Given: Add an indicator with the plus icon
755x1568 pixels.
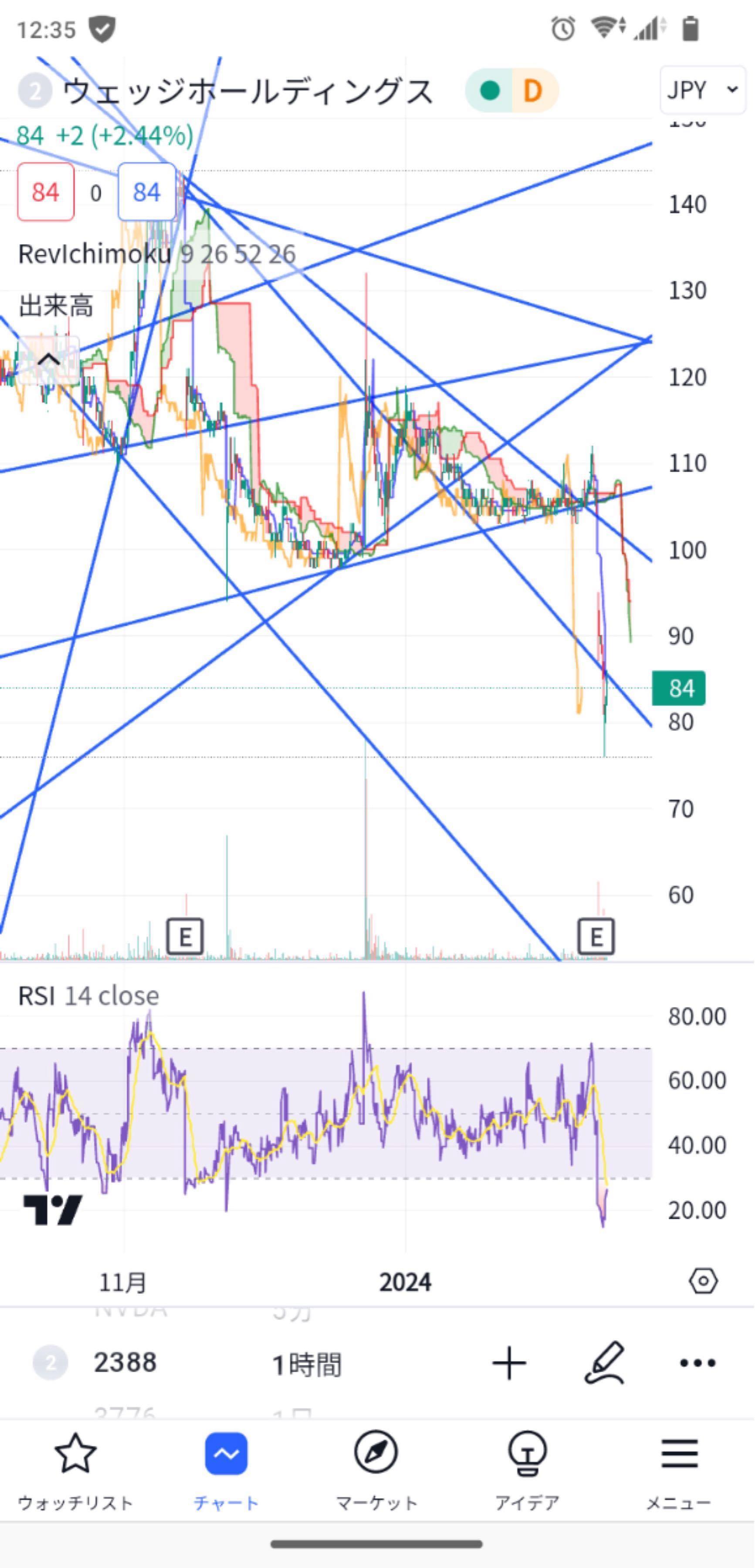Looking at the screenshot, I should point(510,1363).
